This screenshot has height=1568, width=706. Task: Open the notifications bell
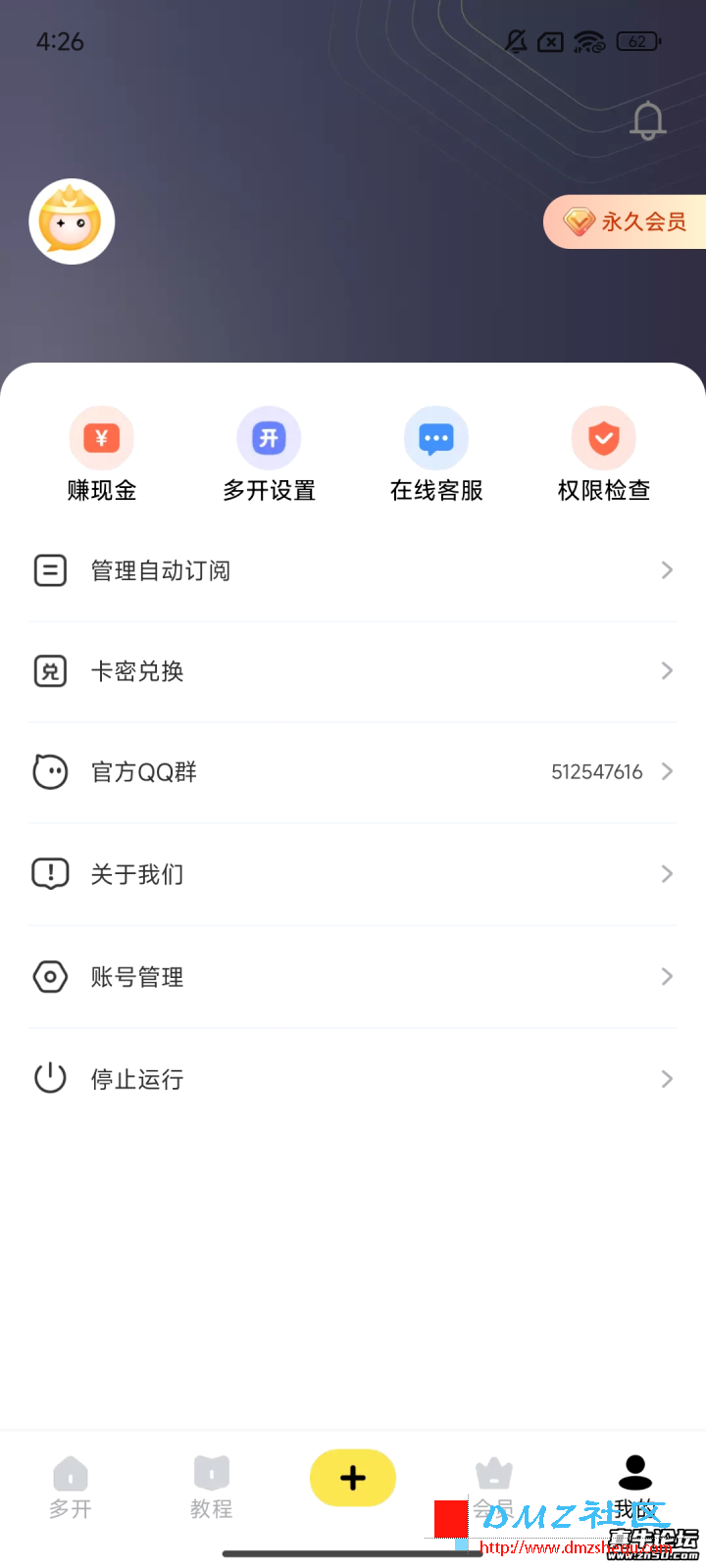(647, 122)
